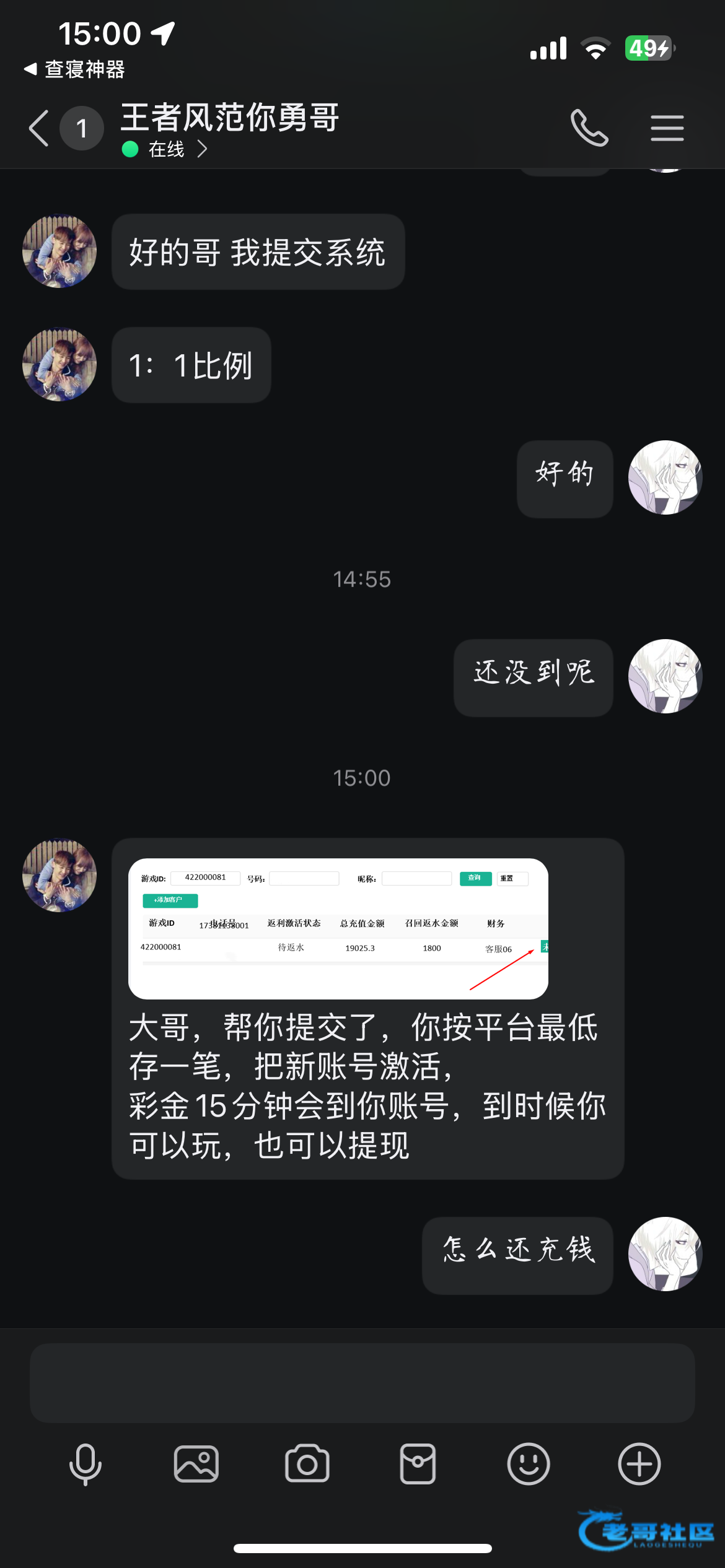The width and height of the screenshot is (725, 1568).
Task: Open more options with the plus icon
Action: click(639, 1464)
